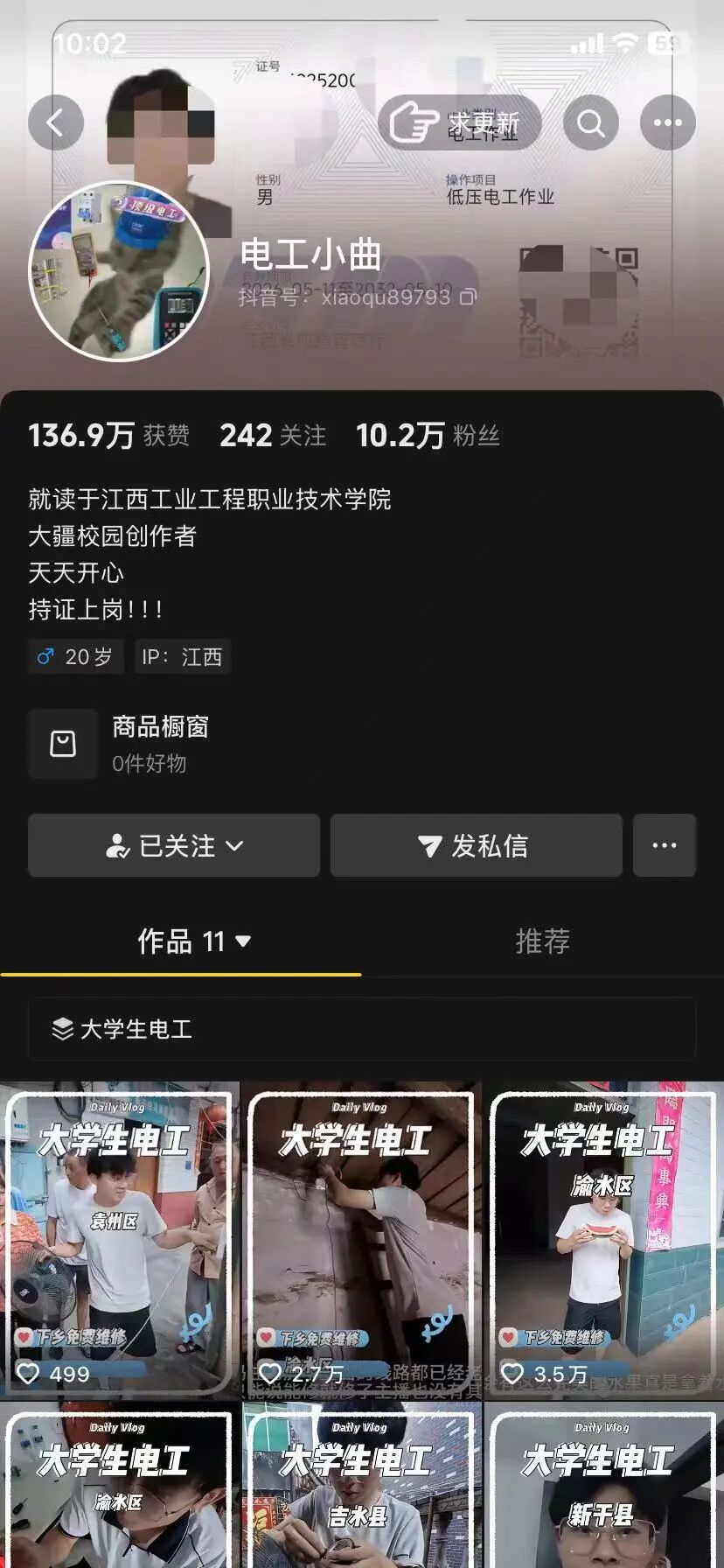Open the top-right three-dot menu

(668, 122)
